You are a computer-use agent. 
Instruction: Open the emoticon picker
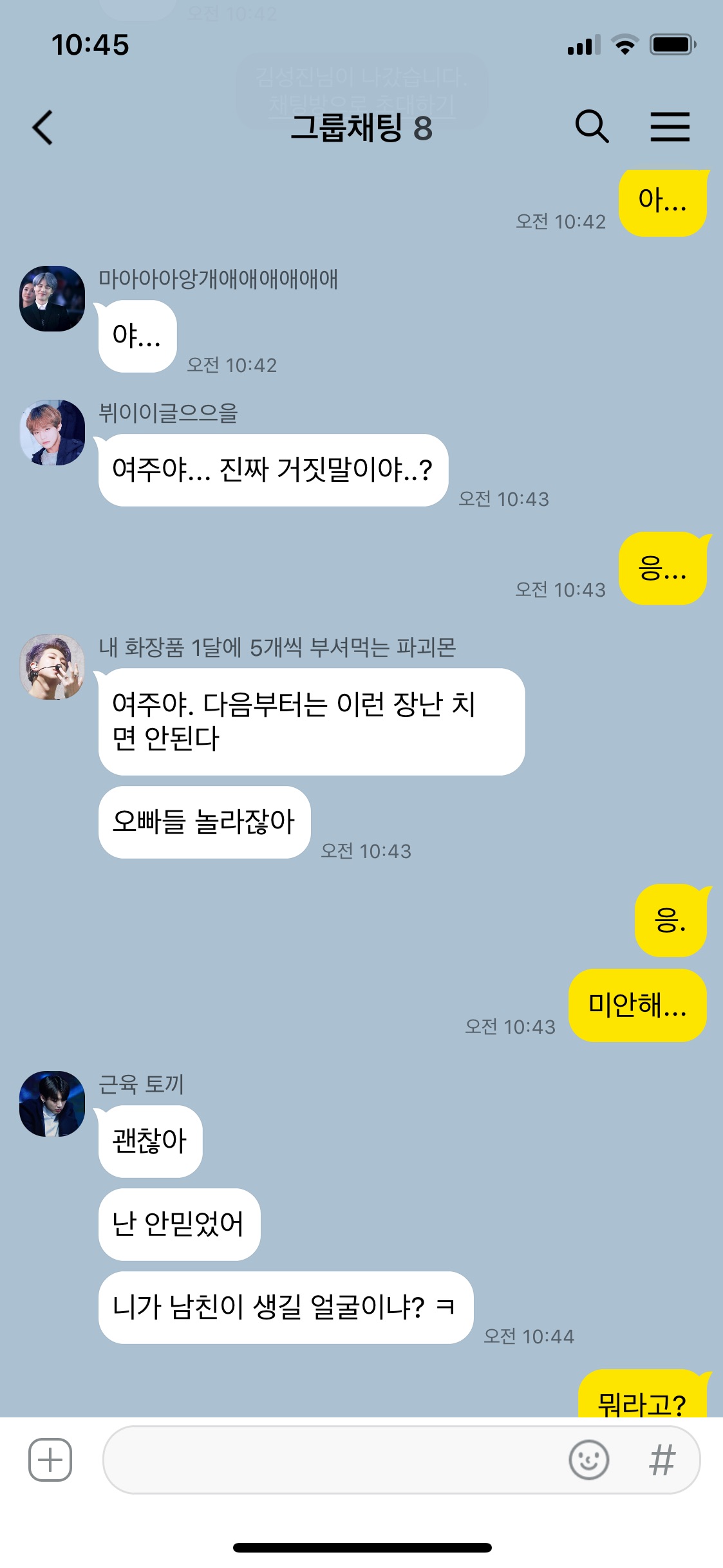588,1460
